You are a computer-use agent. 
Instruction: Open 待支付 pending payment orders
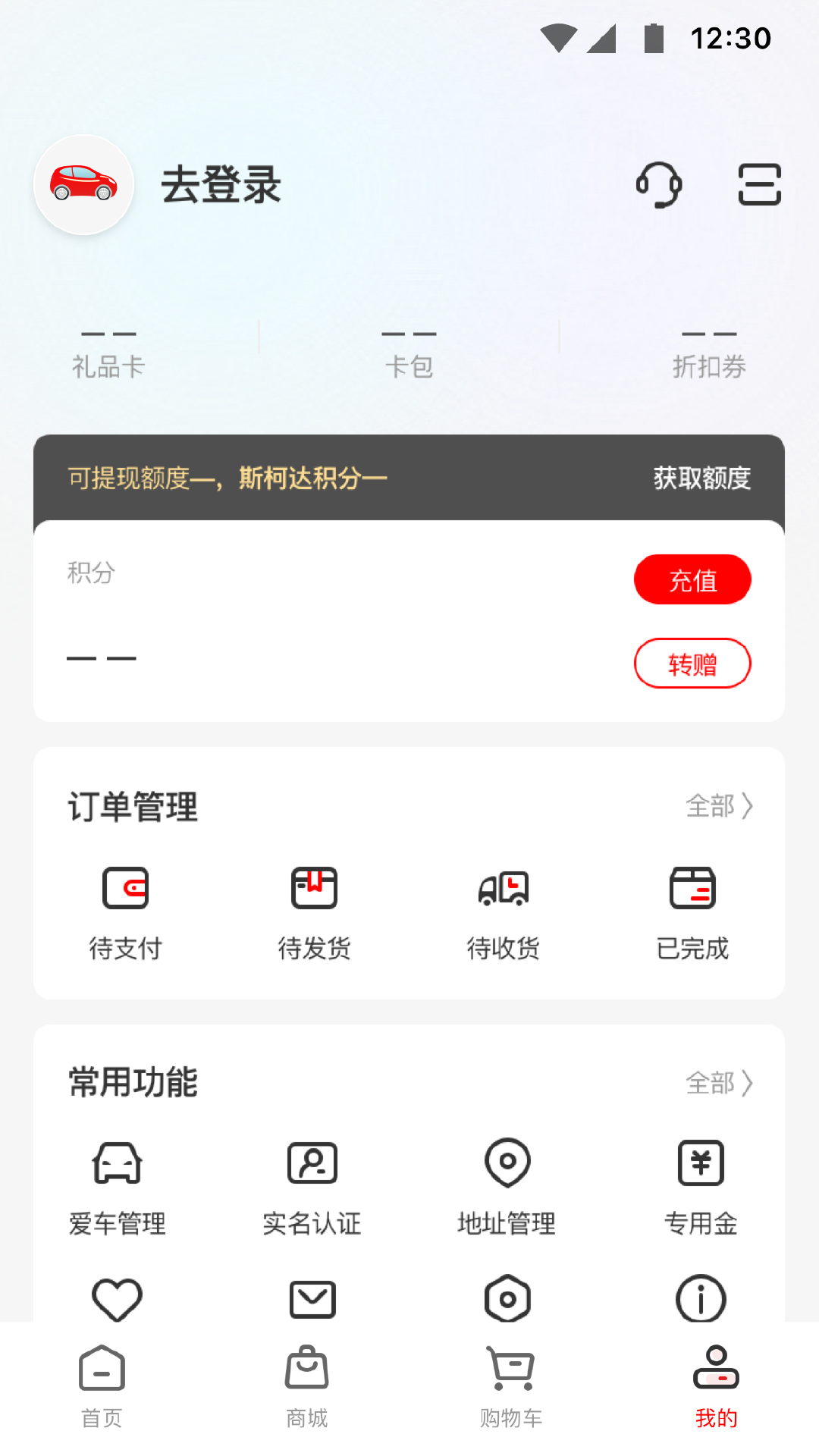tap(126, 914)
